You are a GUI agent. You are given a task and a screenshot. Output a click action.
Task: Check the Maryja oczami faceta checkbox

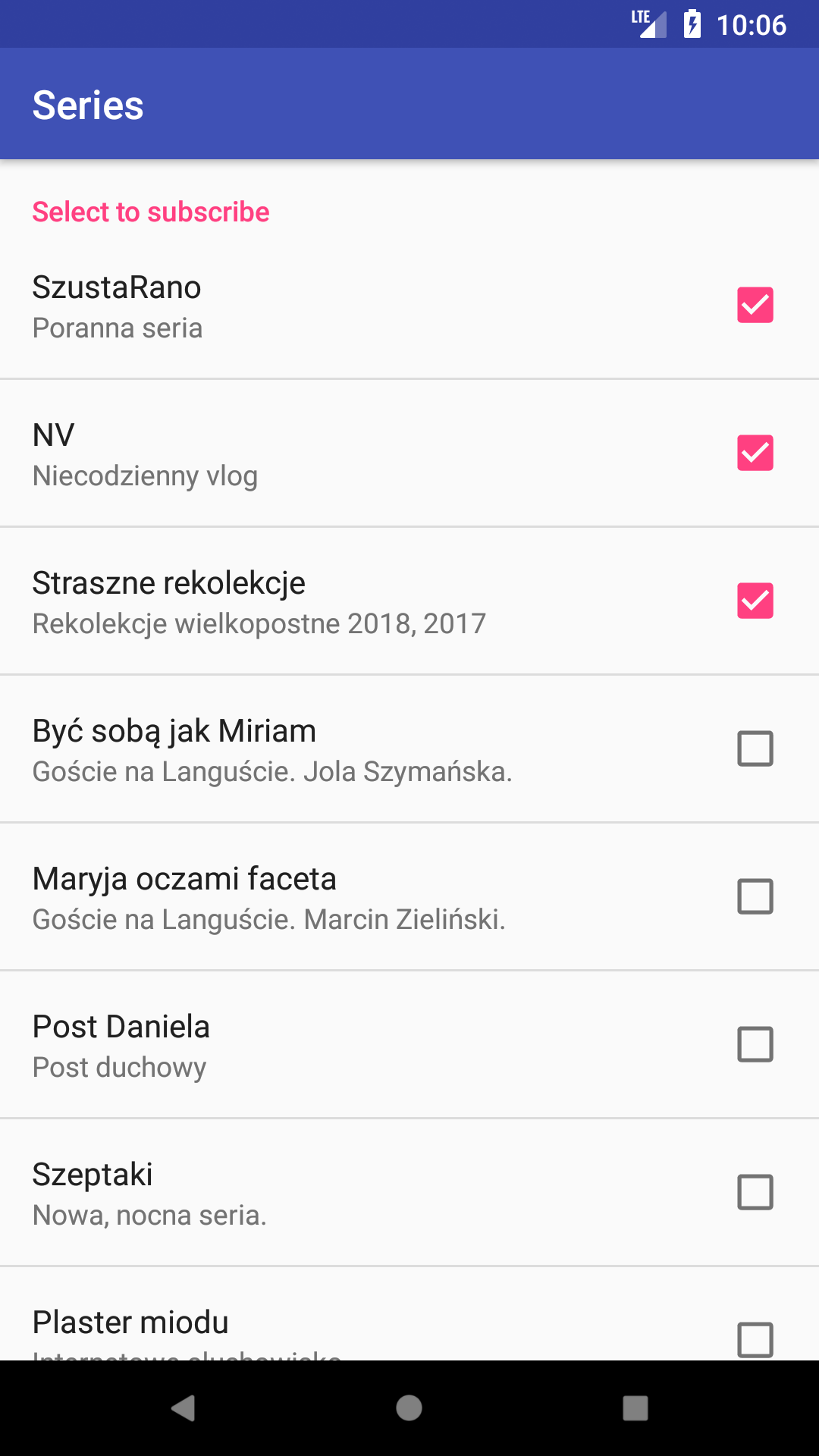click(x=755, y=897)
